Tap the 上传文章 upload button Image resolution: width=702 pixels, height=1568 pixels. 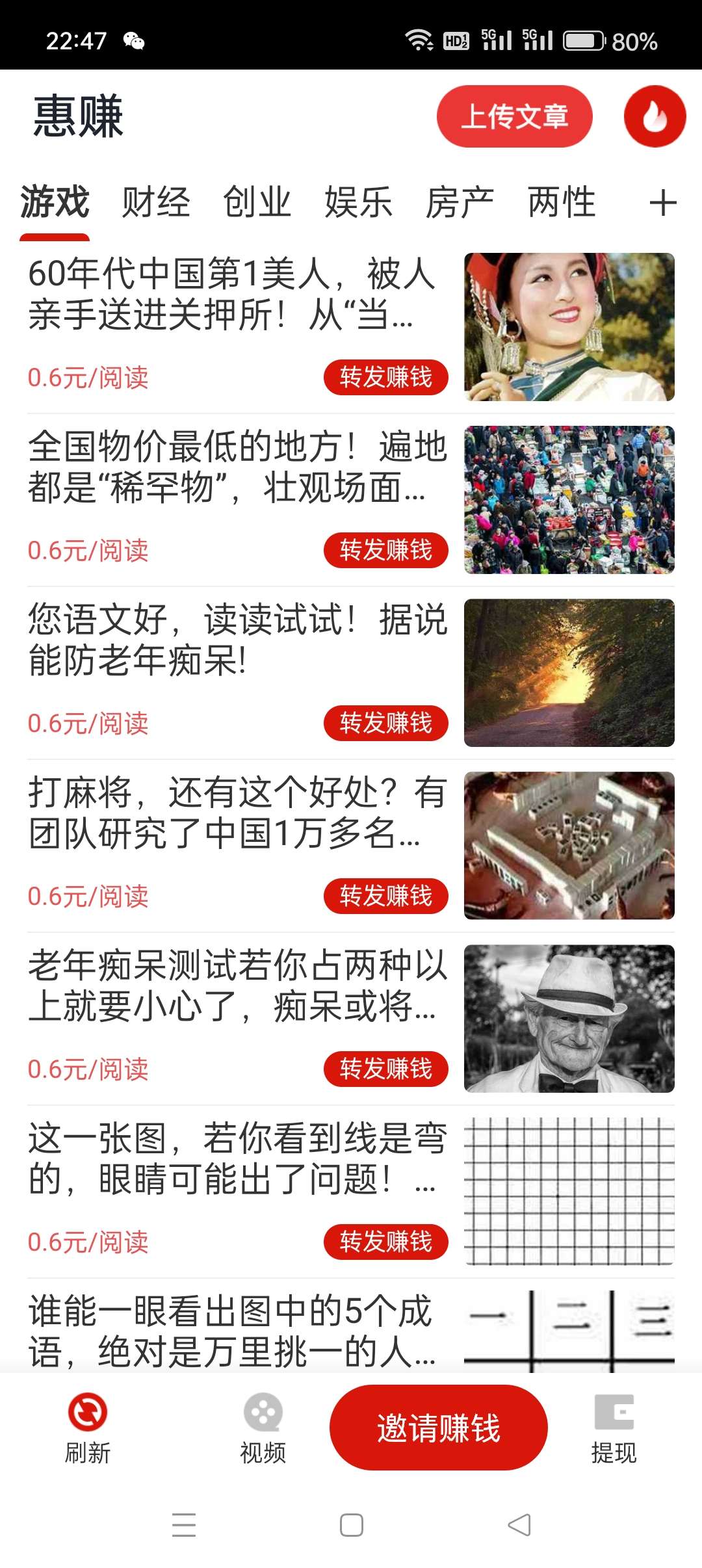coord(514,116)
